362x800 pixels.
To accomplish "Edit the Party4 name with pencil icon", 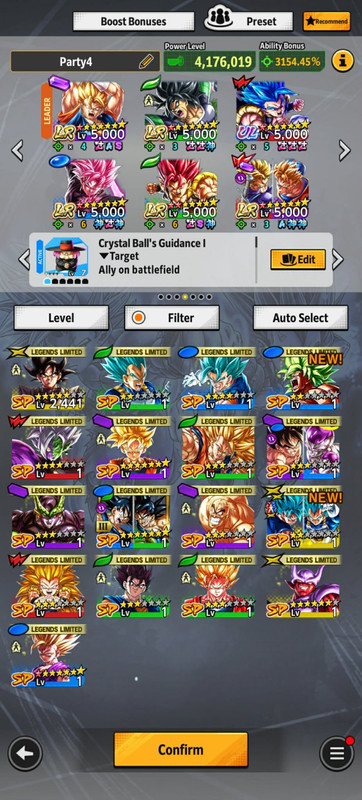I will tap(146, 62).
